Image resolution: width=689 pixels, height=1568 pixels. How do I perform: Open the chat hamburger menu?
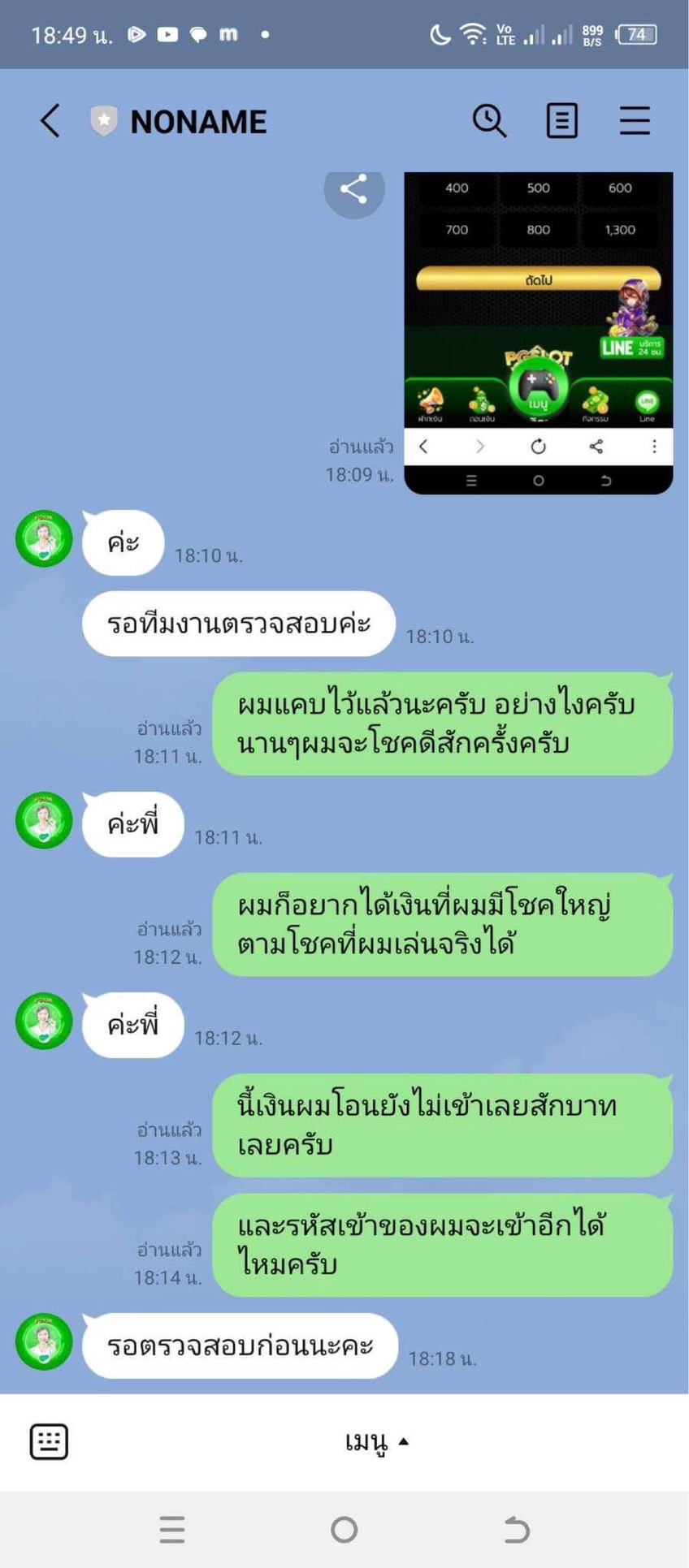635,121
